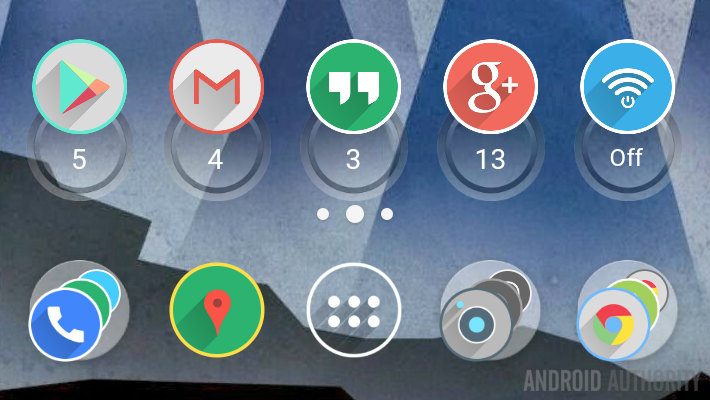
Task: Launch Gmail from the home screen
Action: 217,87
